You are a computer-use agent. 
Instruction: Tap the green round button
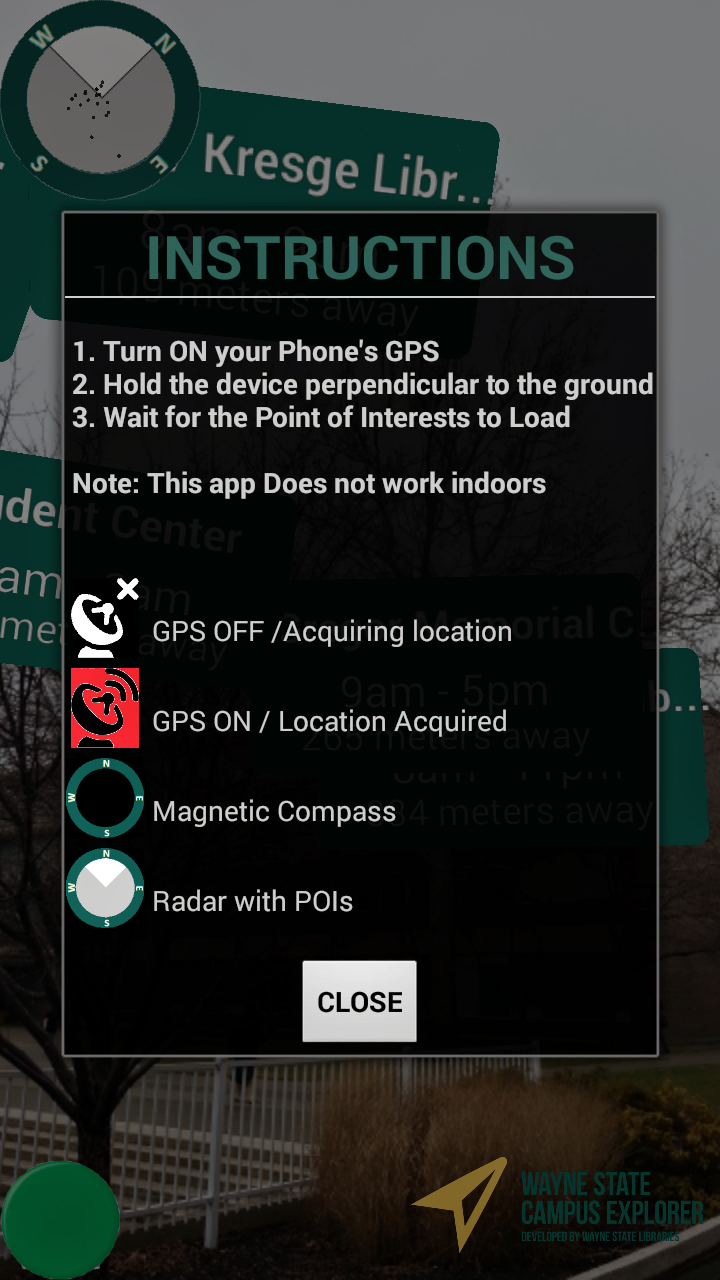pyautogui.click(x=60, y=1220)
